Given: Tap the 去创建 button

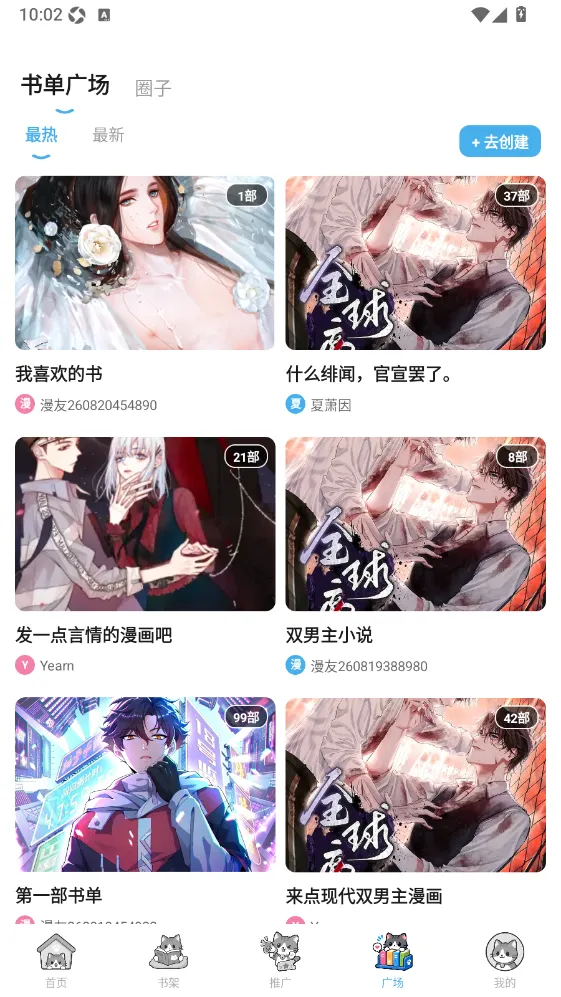Looking at the screenshot, I should [x=500, y=141].
